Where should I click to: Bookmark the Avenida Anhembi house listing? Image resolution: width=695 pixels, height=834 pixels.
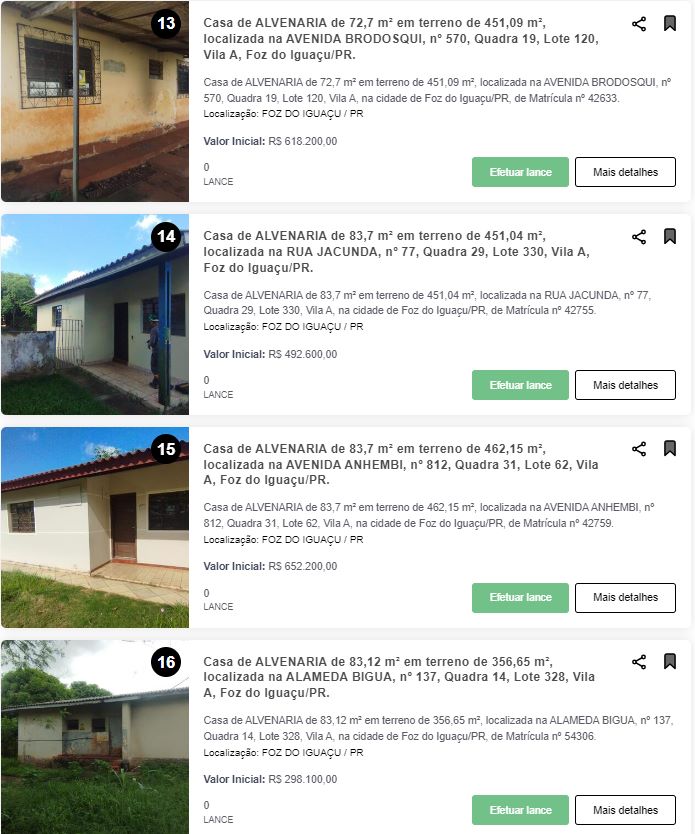670,449
